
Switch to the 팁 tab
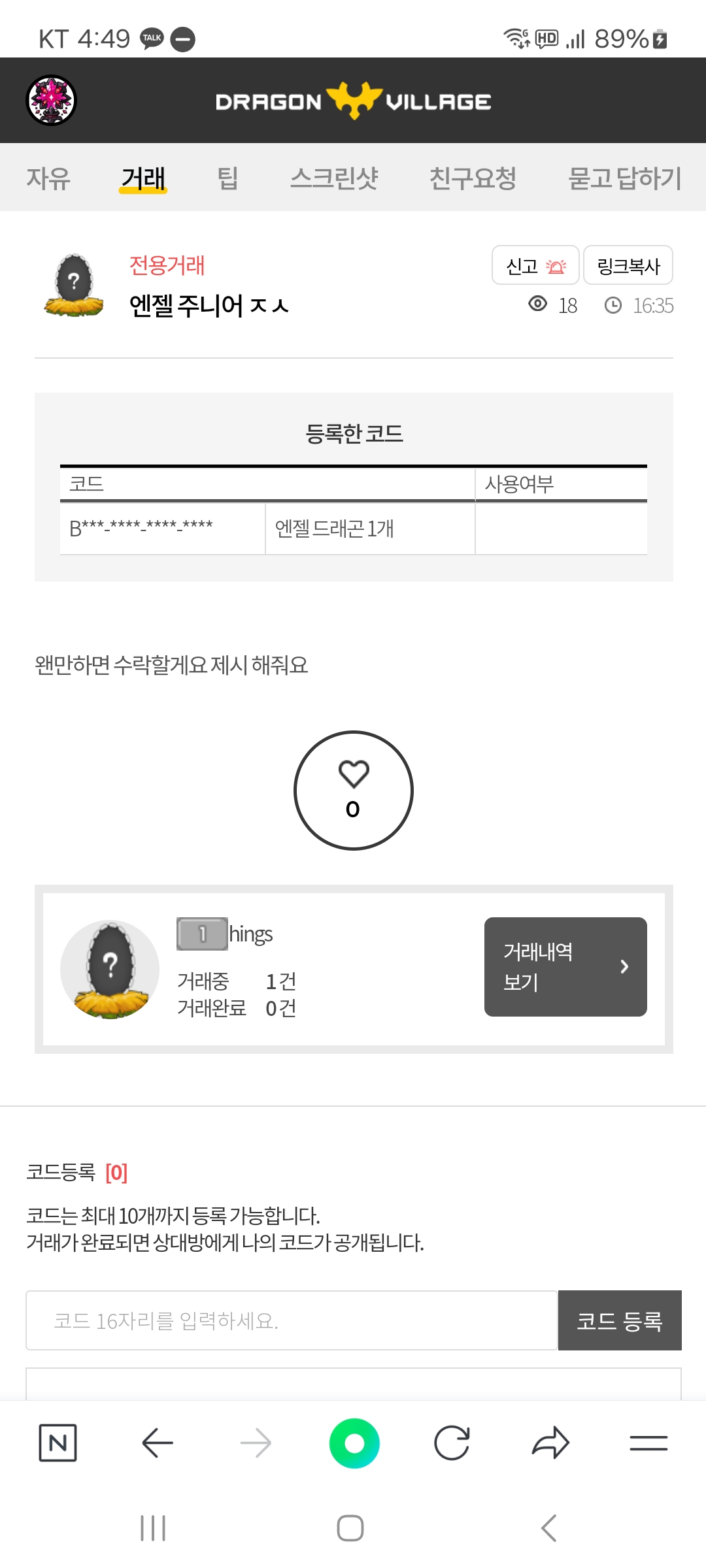[227, 178]
